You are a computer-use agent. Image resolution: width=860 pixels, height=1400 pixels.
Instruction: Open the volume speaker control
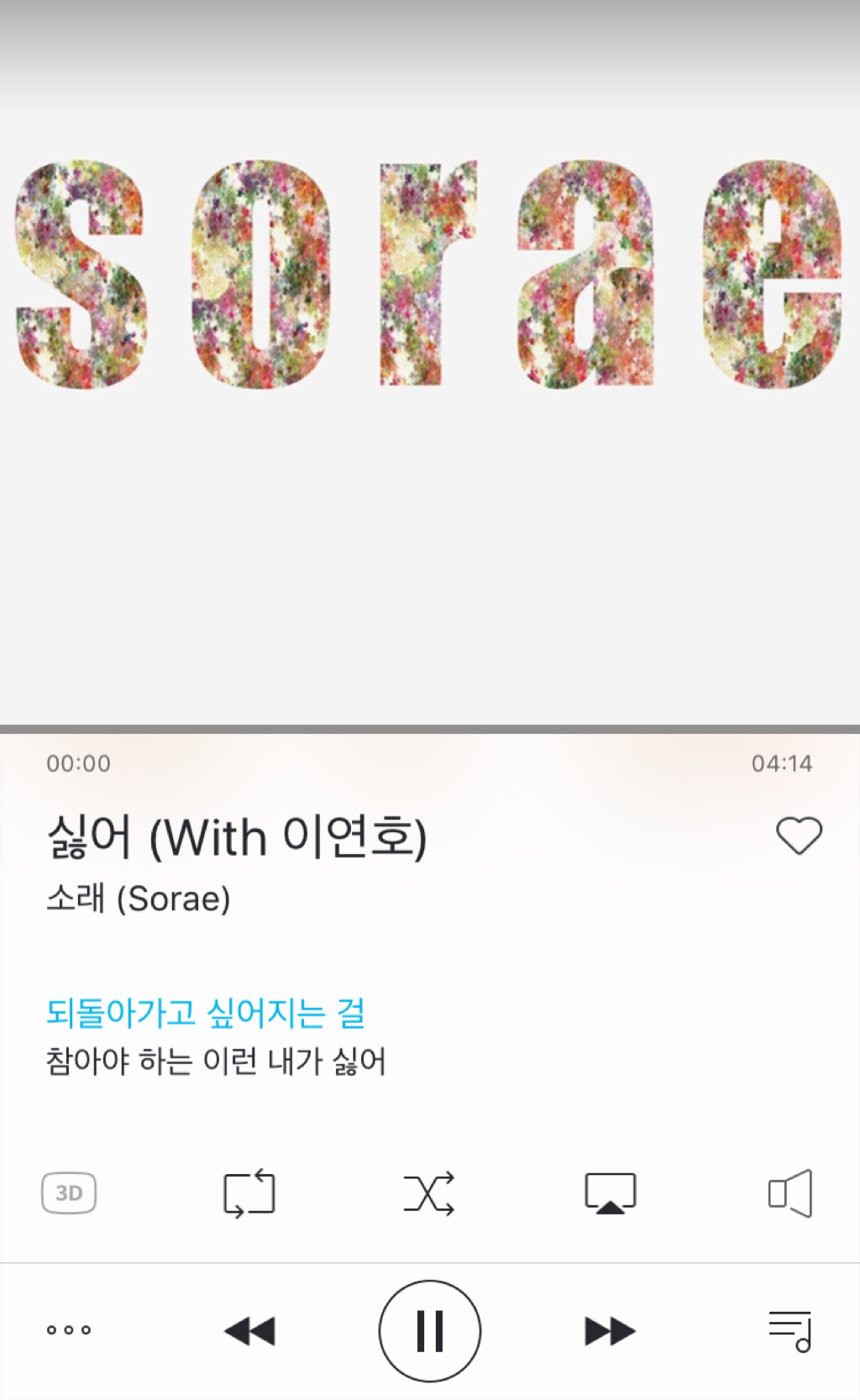coord(790,1193)
